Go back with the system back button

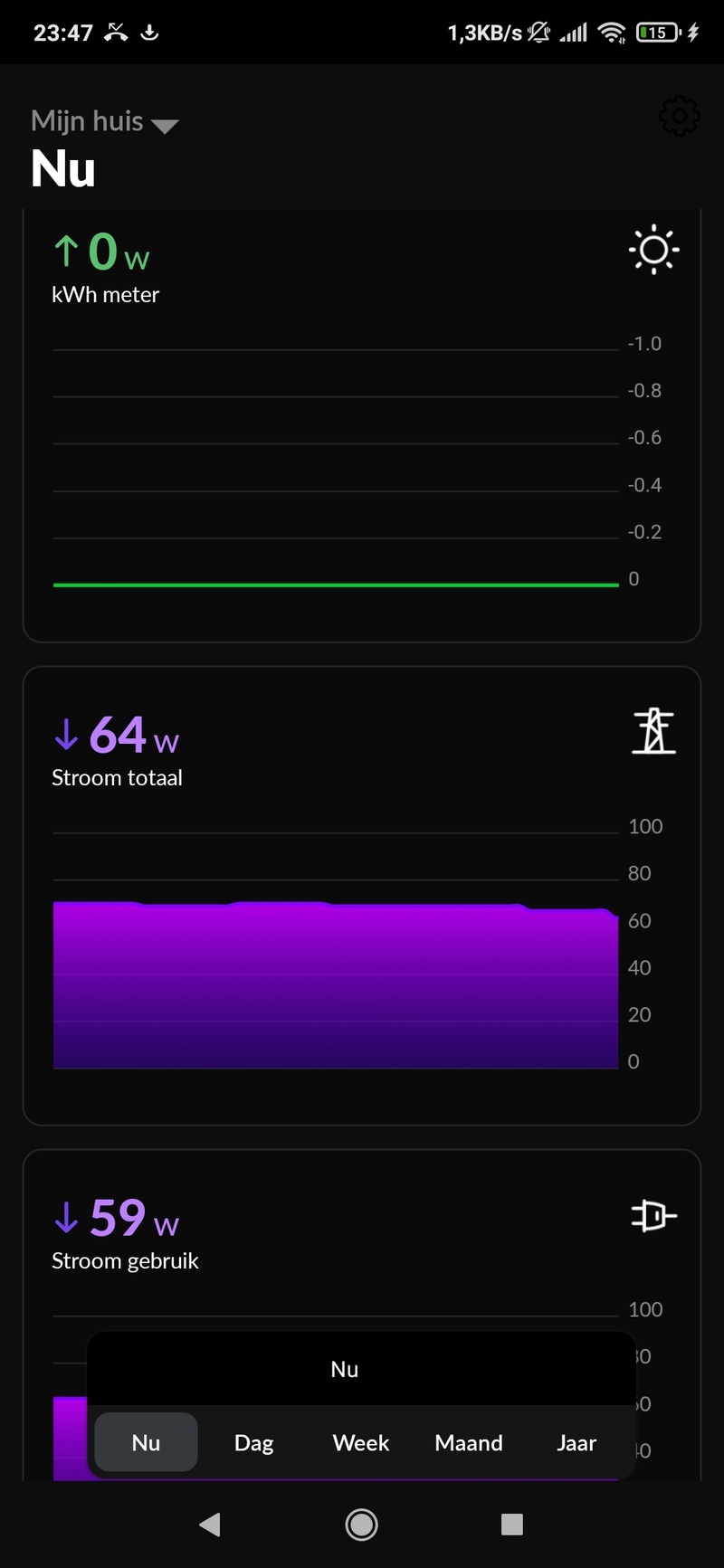tap(210, 1525)
